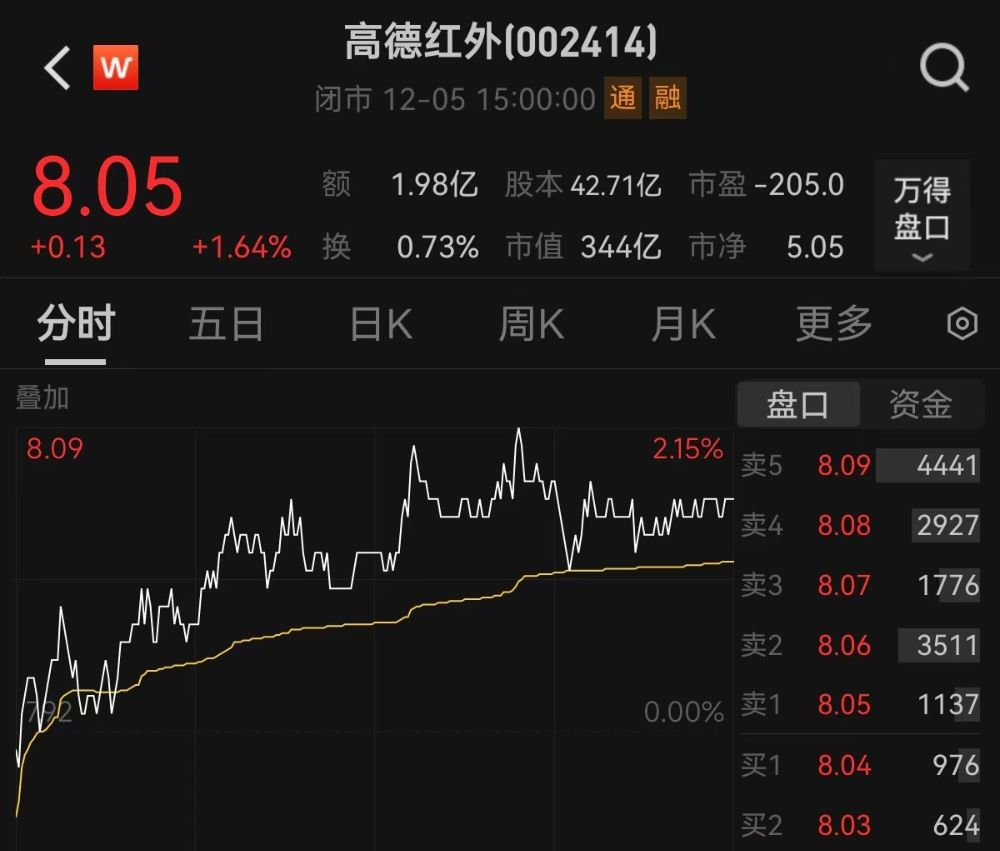Image resolution: width=1000 pixels, height=851 pixels.
Task: Tap the red W Wind icon
Action: click(116, 68)
